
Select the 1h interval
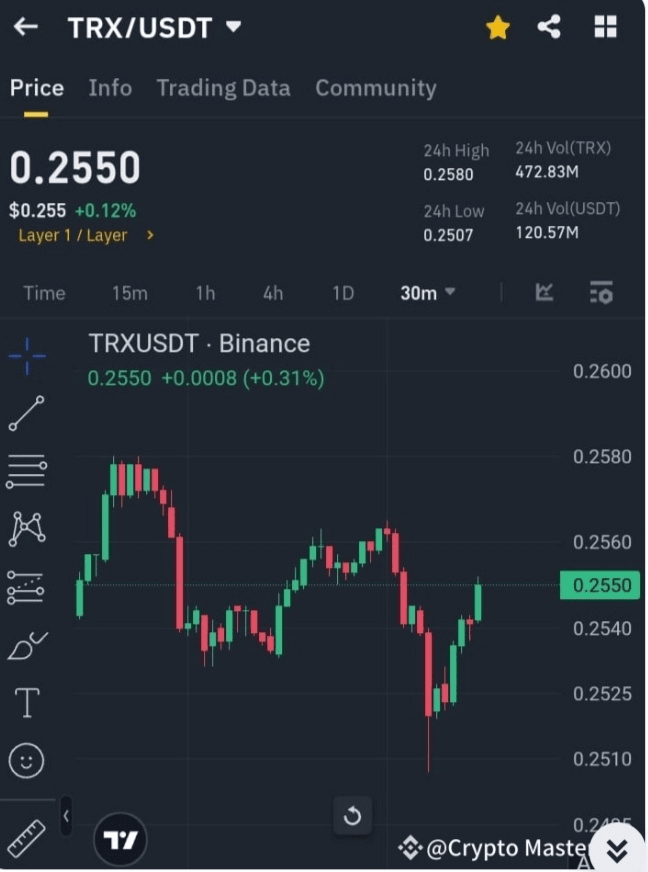click(205, 293)
